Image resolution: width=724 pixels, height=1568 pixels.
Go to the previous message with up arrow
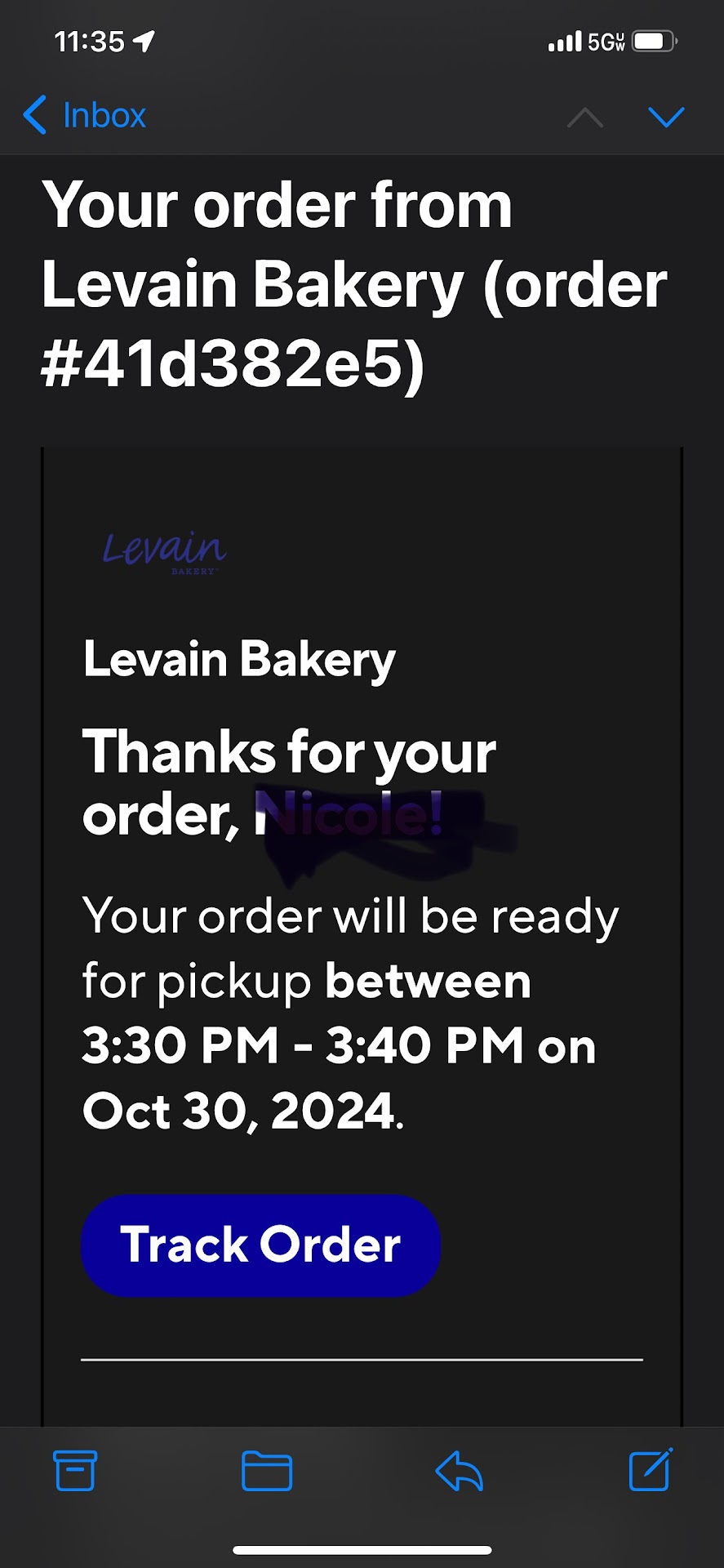coord(584,118)
